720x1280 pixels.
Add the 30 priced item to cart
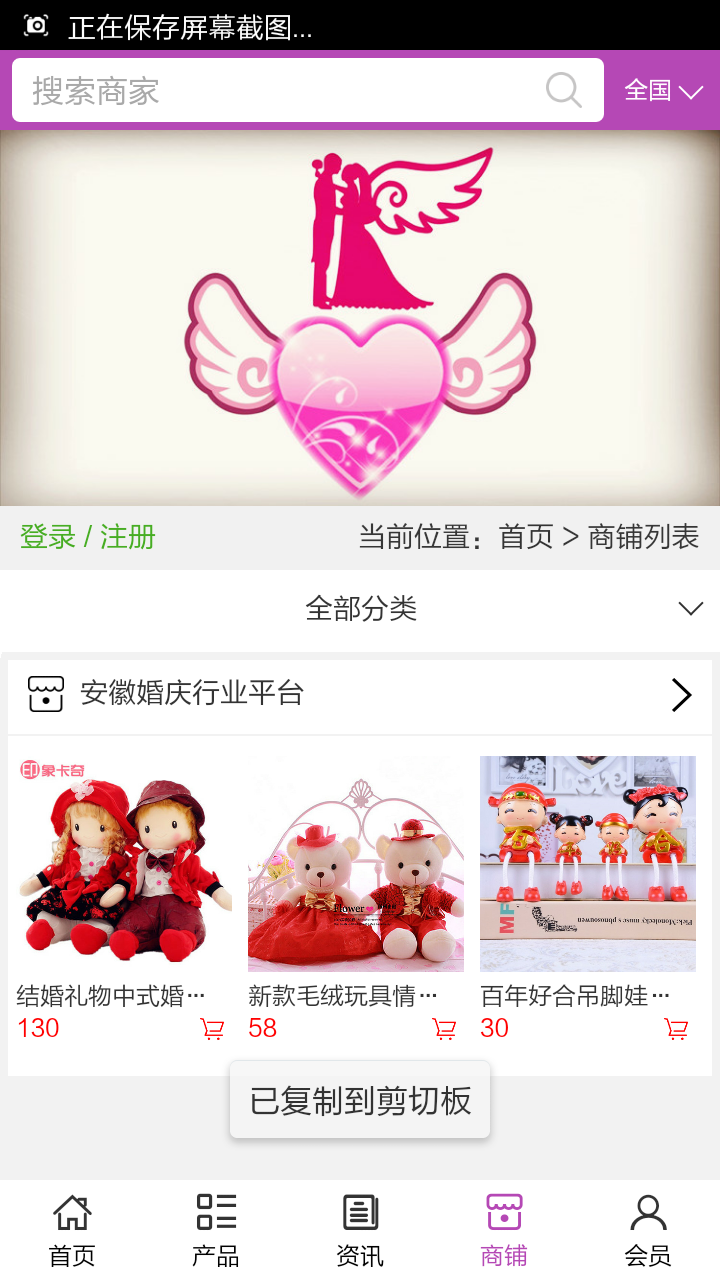click(x=676, y=1028)
